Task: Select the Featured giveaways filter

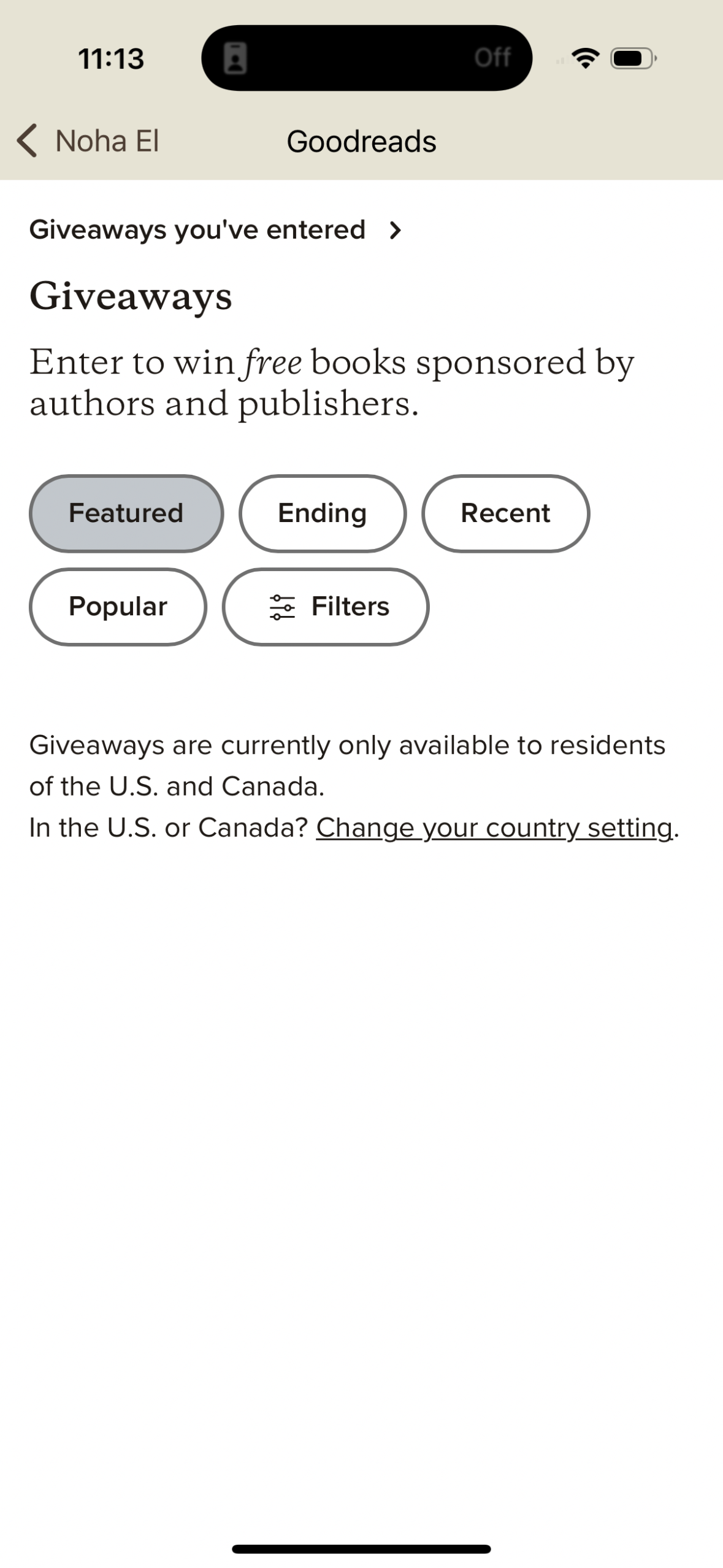Action: (x=125, y=513)
